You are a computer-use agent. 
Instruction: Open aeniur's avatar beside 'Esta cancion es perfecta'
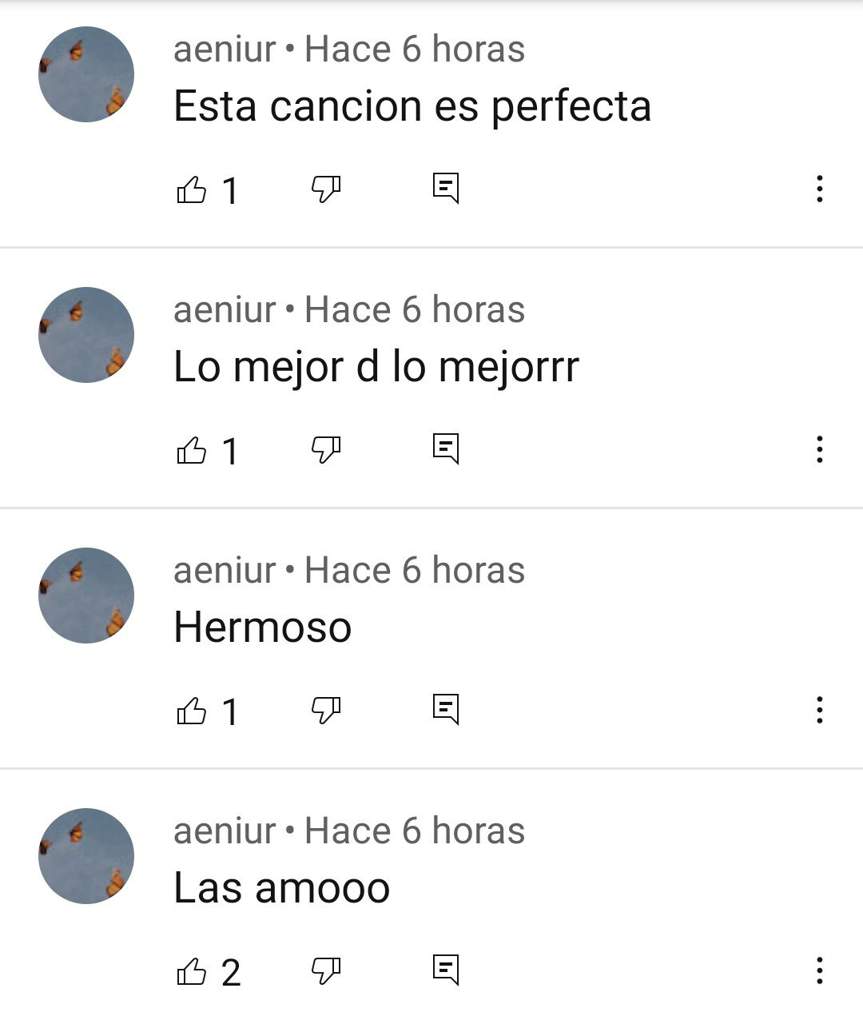click(x=86, y=75)
